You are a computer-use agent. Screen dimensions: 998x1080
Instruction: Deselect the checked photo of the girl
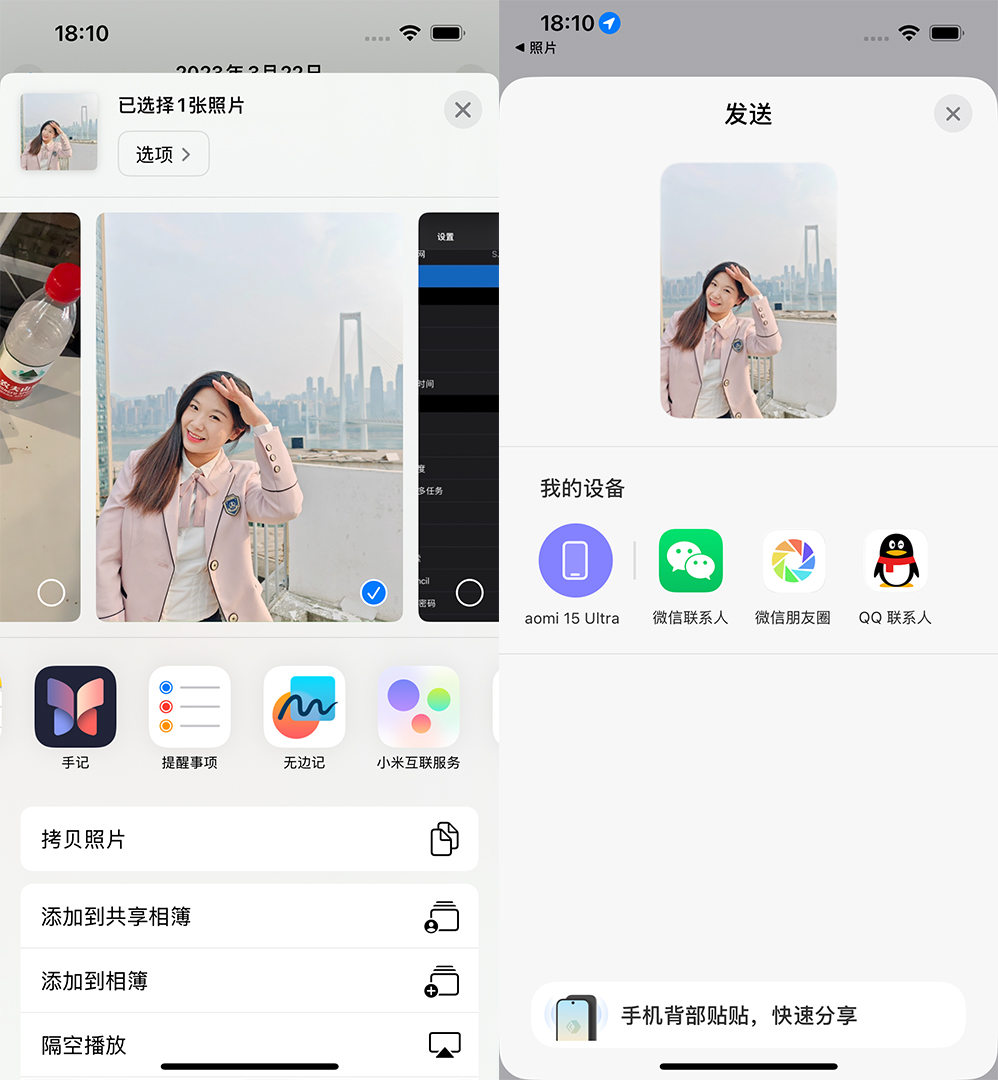(x=373, y=593)
